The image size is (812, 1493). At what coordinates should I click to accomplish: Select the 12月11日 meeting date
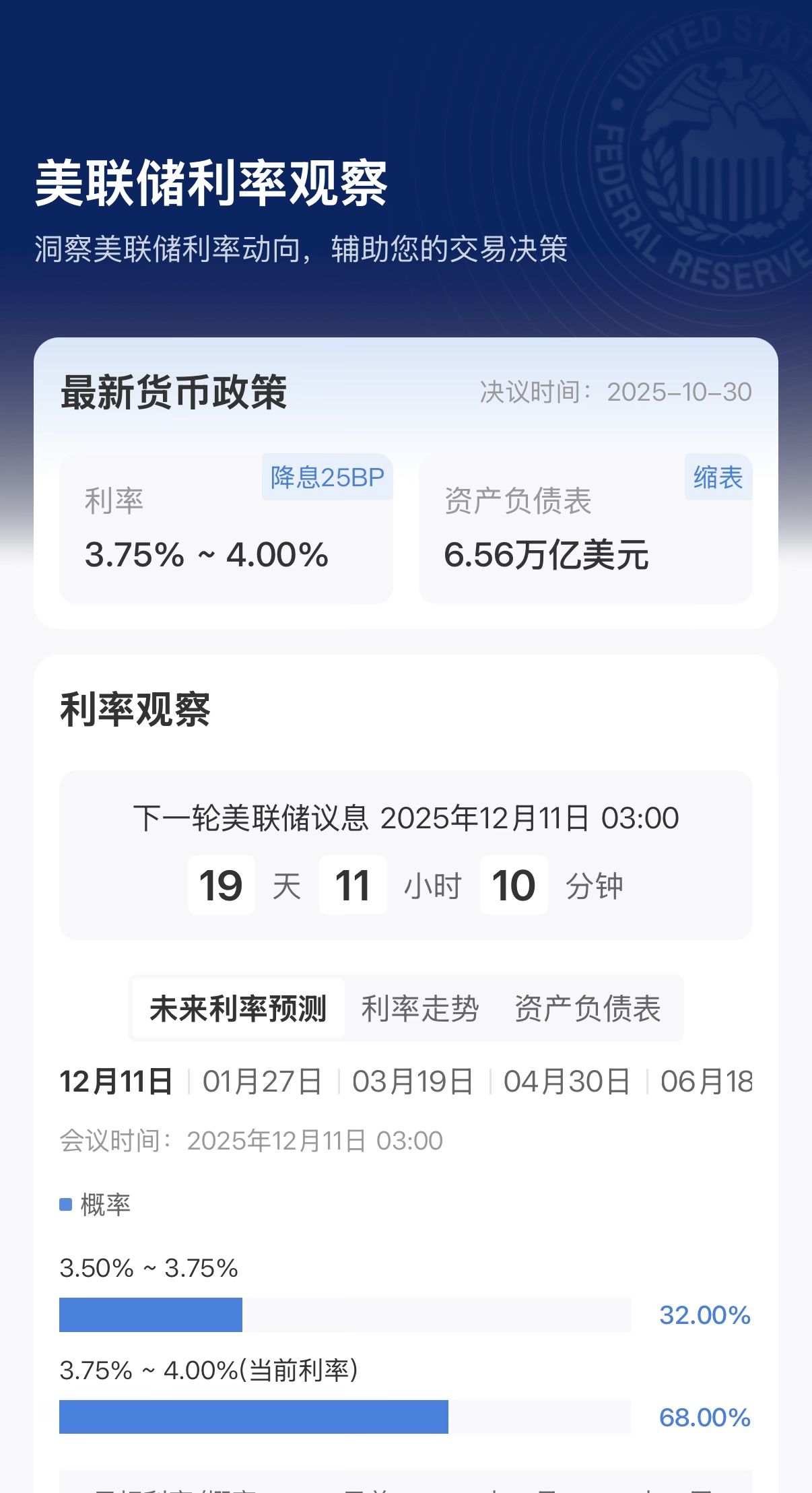tap(115, 1080)
